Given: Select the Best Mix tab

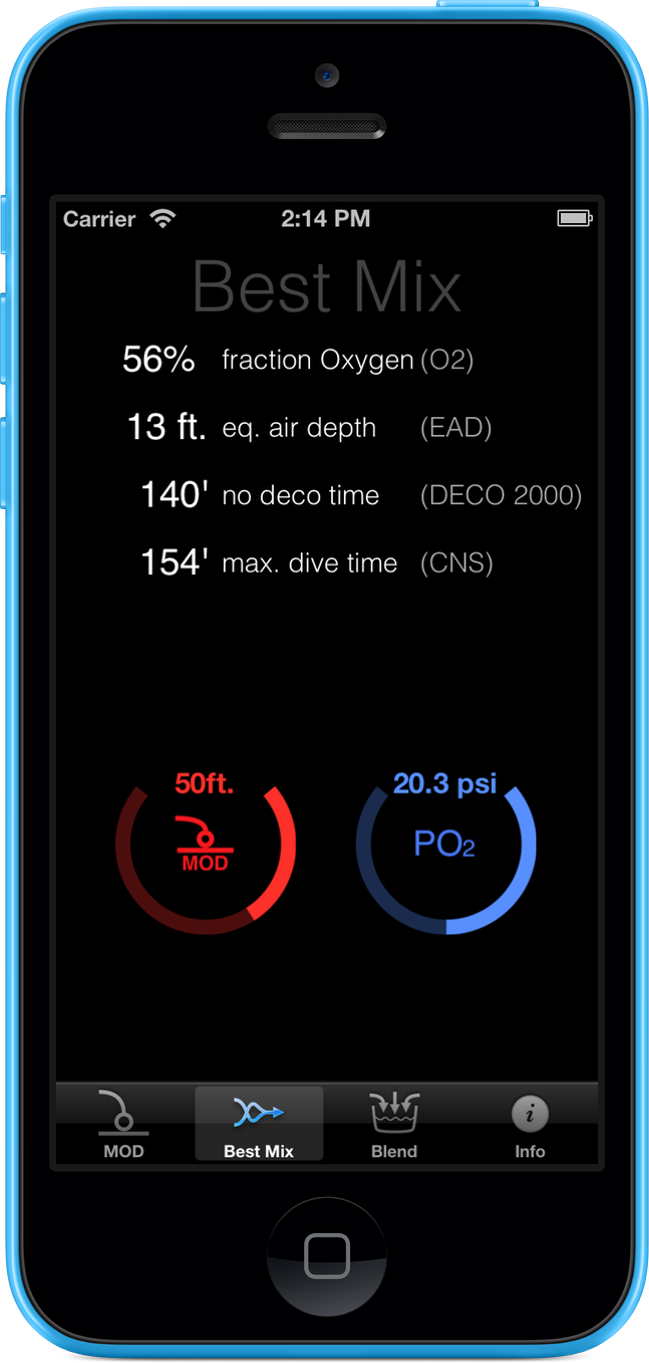Looking at the screenshot, I should (x=259, y=1124).
